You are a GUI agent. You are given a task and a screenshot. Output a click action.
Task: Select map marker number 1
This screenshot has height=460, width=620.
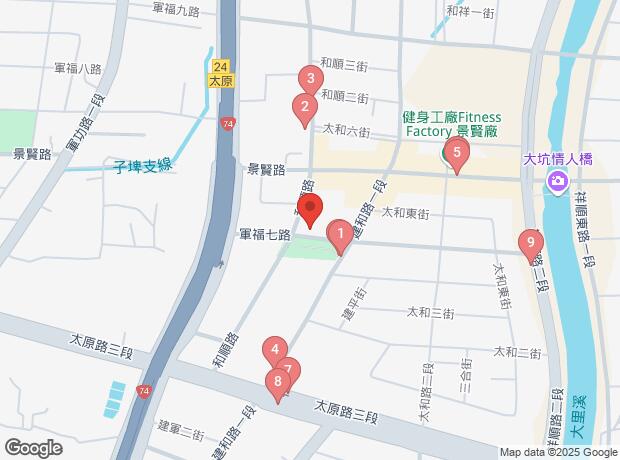tap(340, 236)
